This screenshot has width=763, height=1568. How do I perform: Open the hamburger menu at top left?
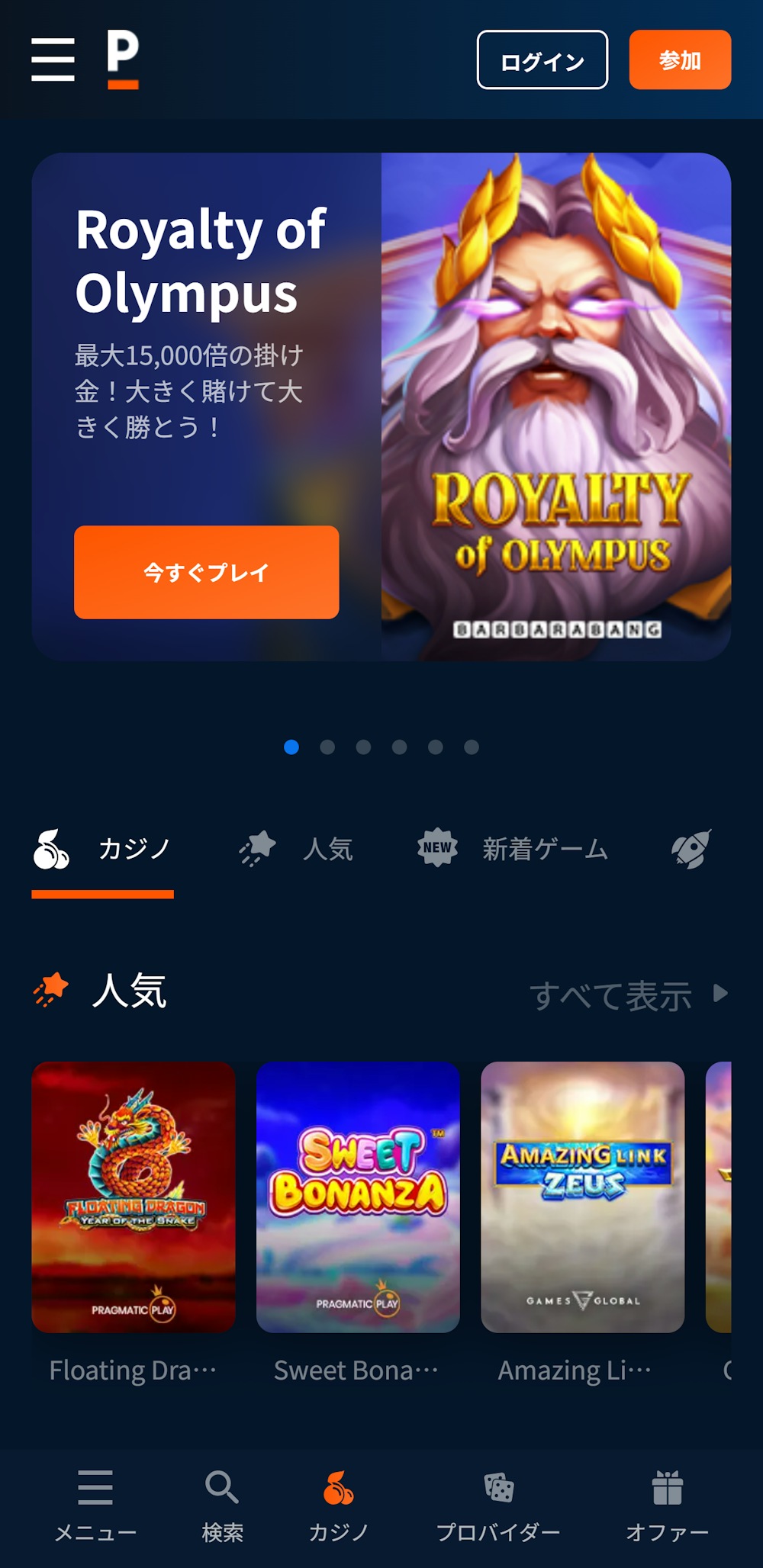[x=52, y=60]
